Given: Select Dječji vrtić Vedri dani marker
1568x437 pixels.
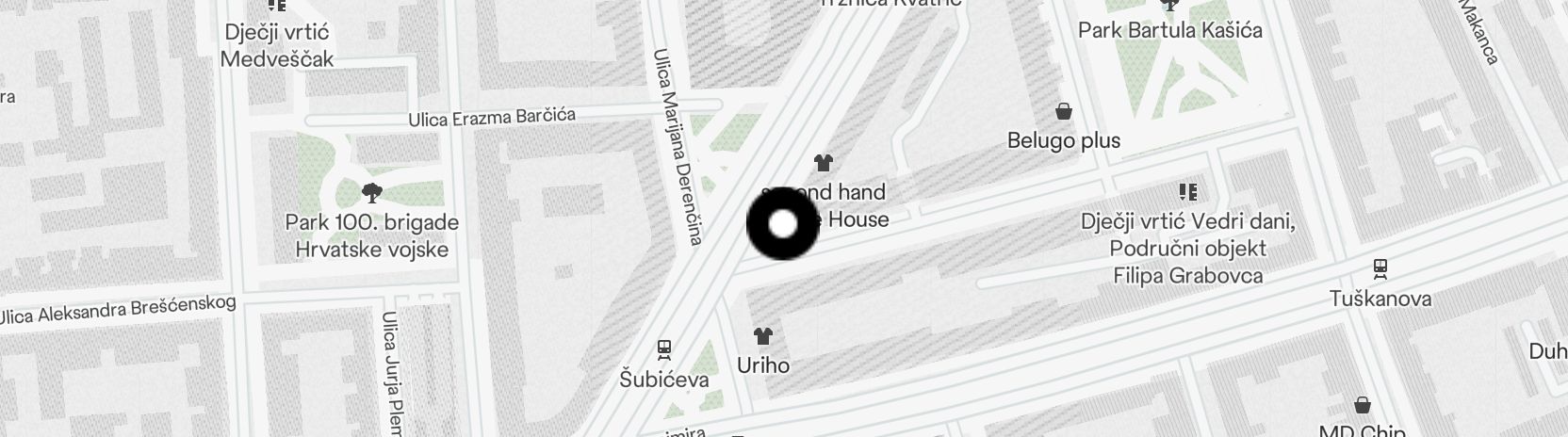Looking at the screenshot, I should pyautogui.click(x=1187, y=193).
